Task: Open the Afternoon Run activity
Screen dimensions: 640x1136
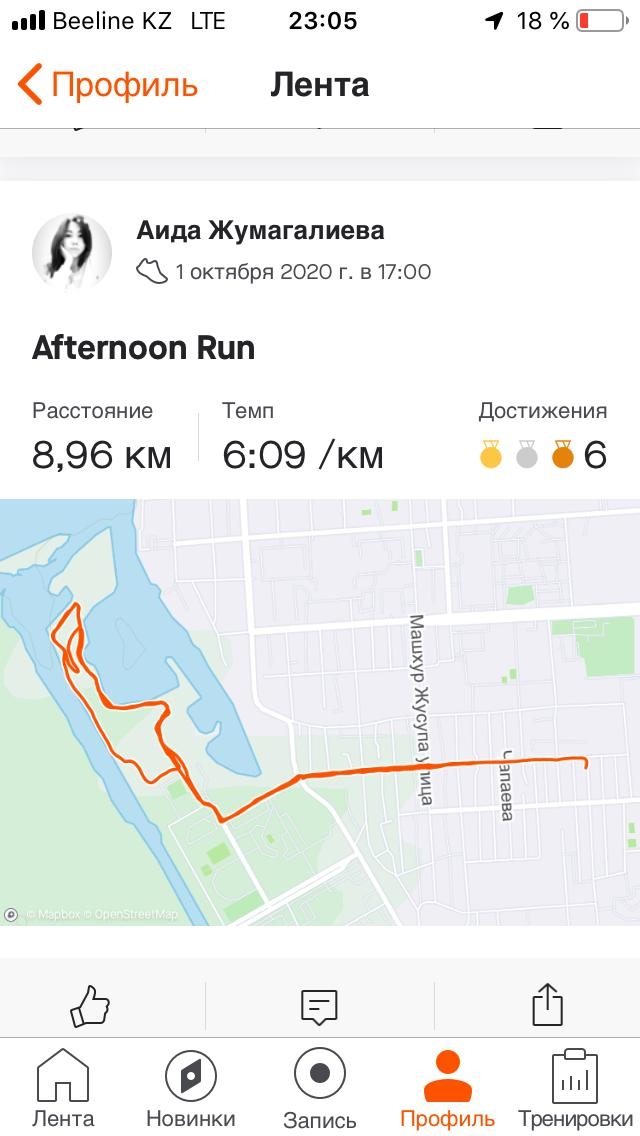Action: tap(144, 348)
